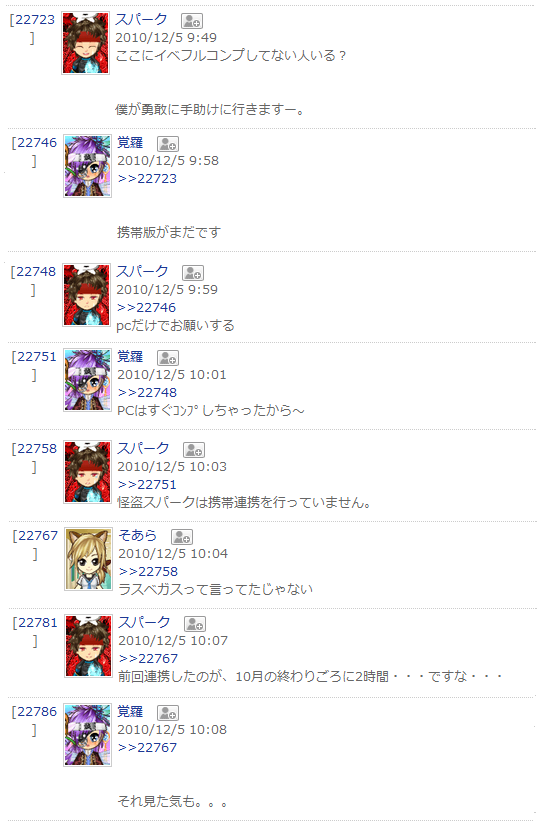
Task: Open スパーク's name on post 22723
Action: 141,19
